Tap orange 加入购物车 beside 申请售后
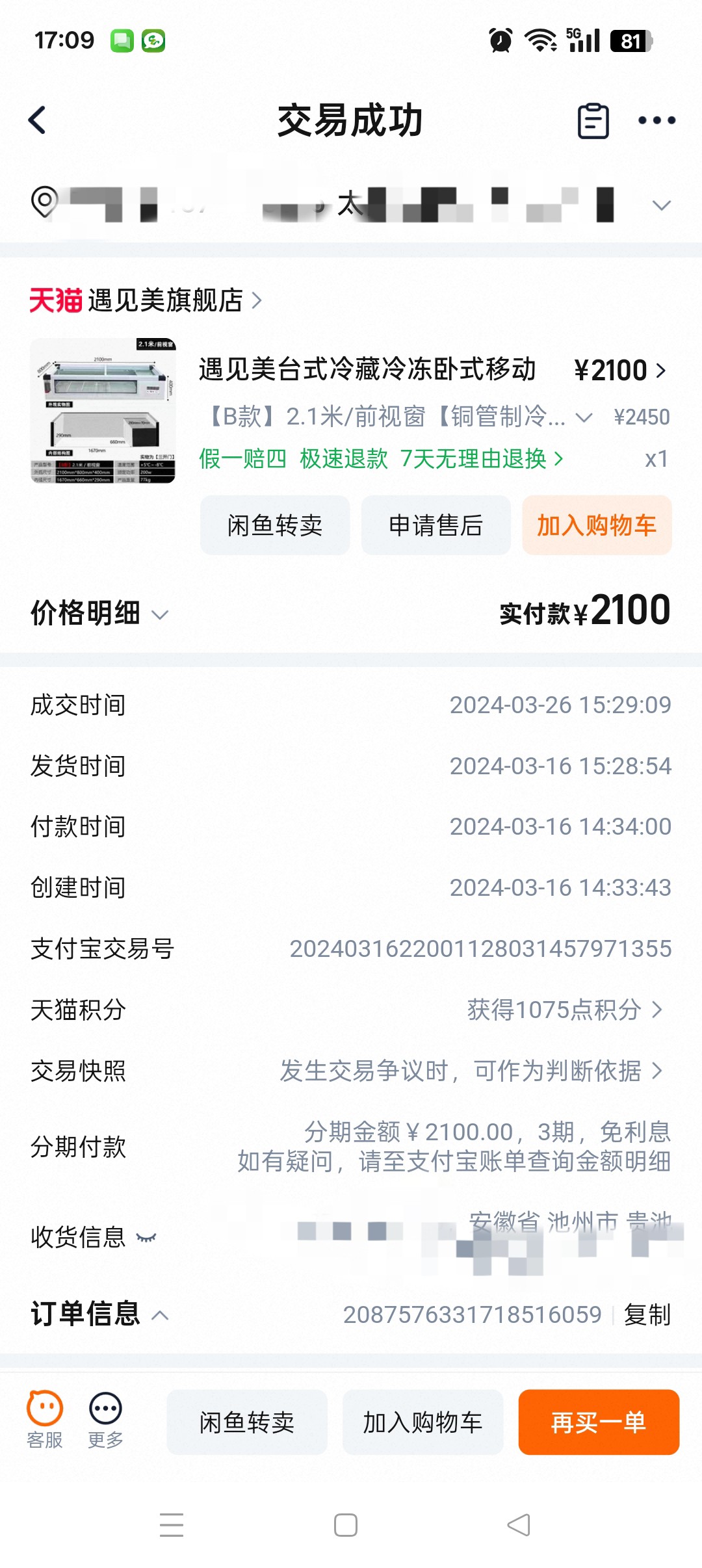702x1568 pixels. pyautogui.click(x=597, y=525)
